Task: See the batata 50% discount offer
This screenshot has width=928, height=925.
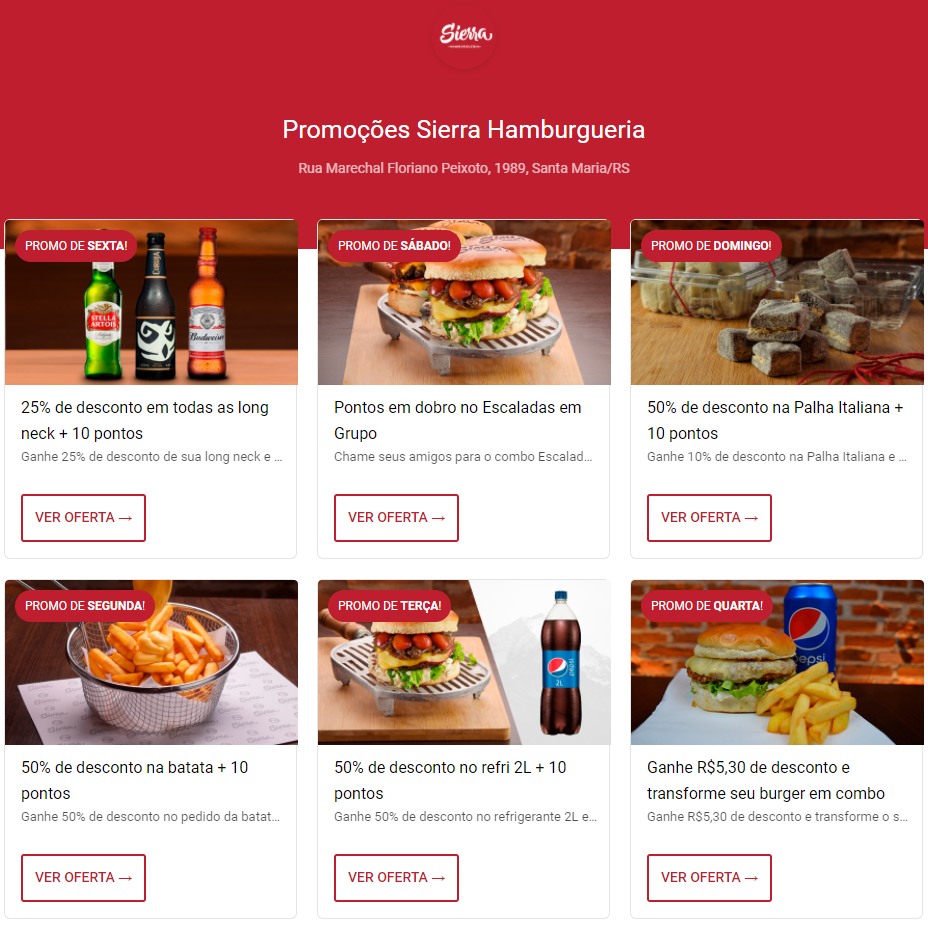Action: pyautogui.click(x=83, y=878)
